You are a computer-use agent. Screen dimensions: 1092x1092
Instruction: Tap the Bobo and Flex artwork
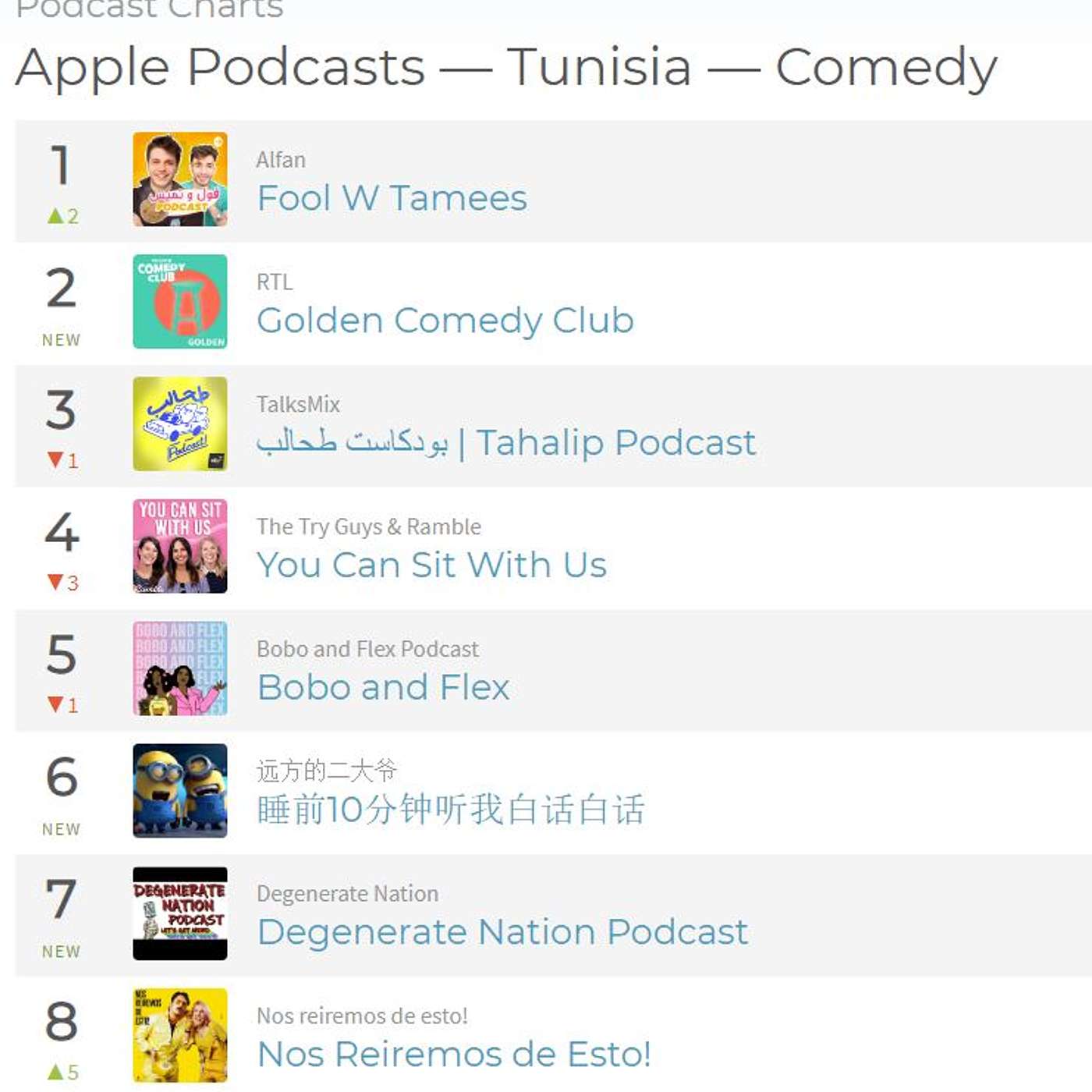179,668
